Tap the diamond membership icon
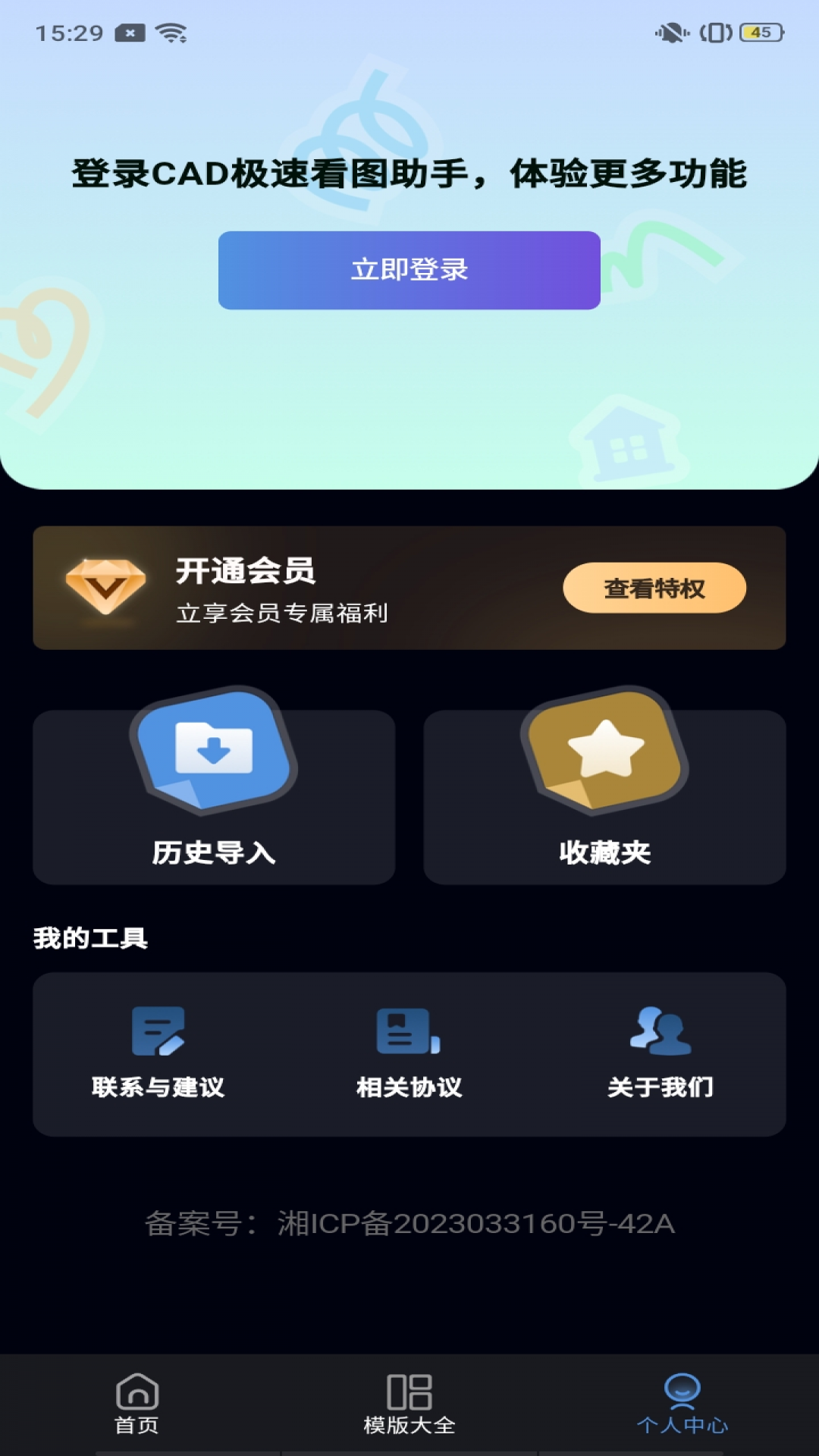This screenshot has width=819, height=1456. (106, 588)
